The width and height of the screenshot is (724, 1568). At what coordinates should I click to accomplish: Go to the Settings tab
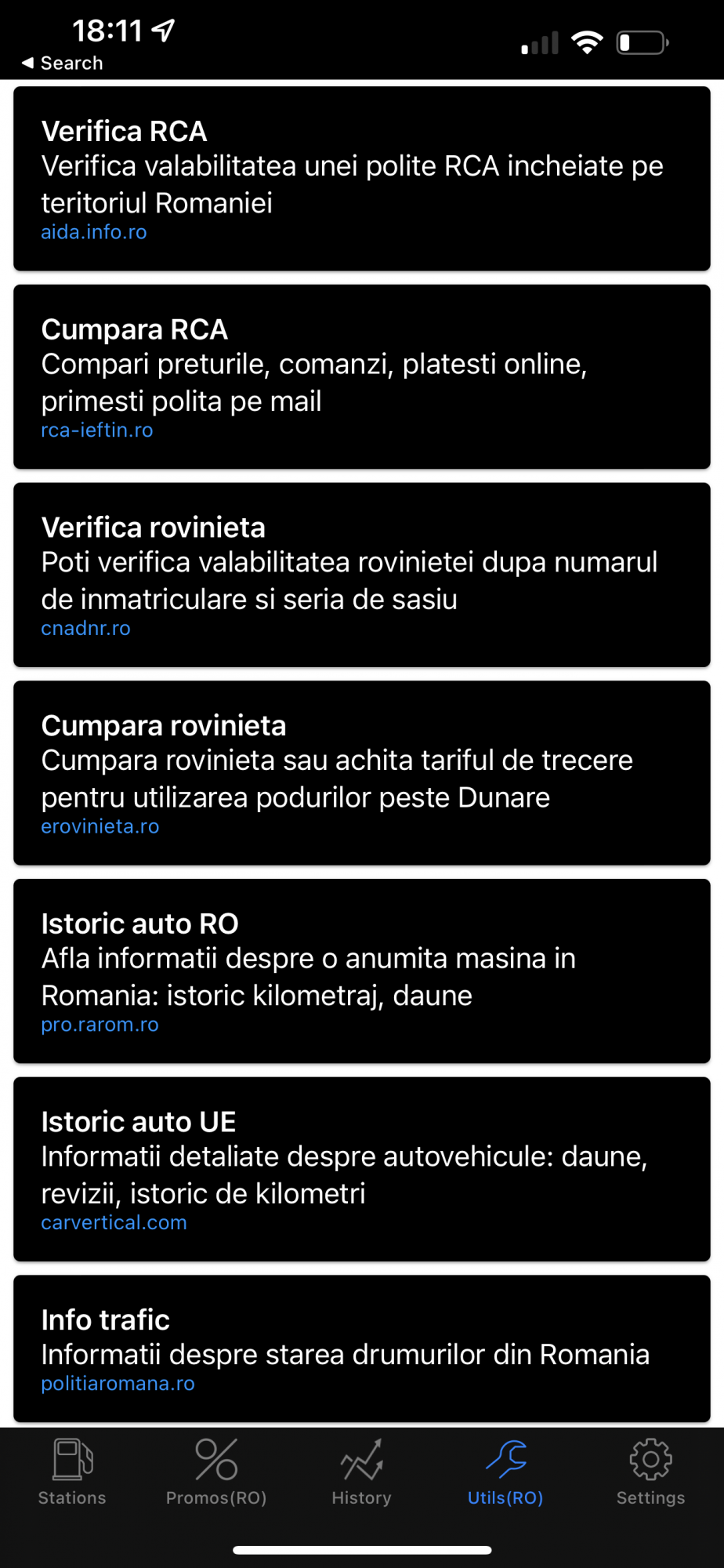point(650,1472)
